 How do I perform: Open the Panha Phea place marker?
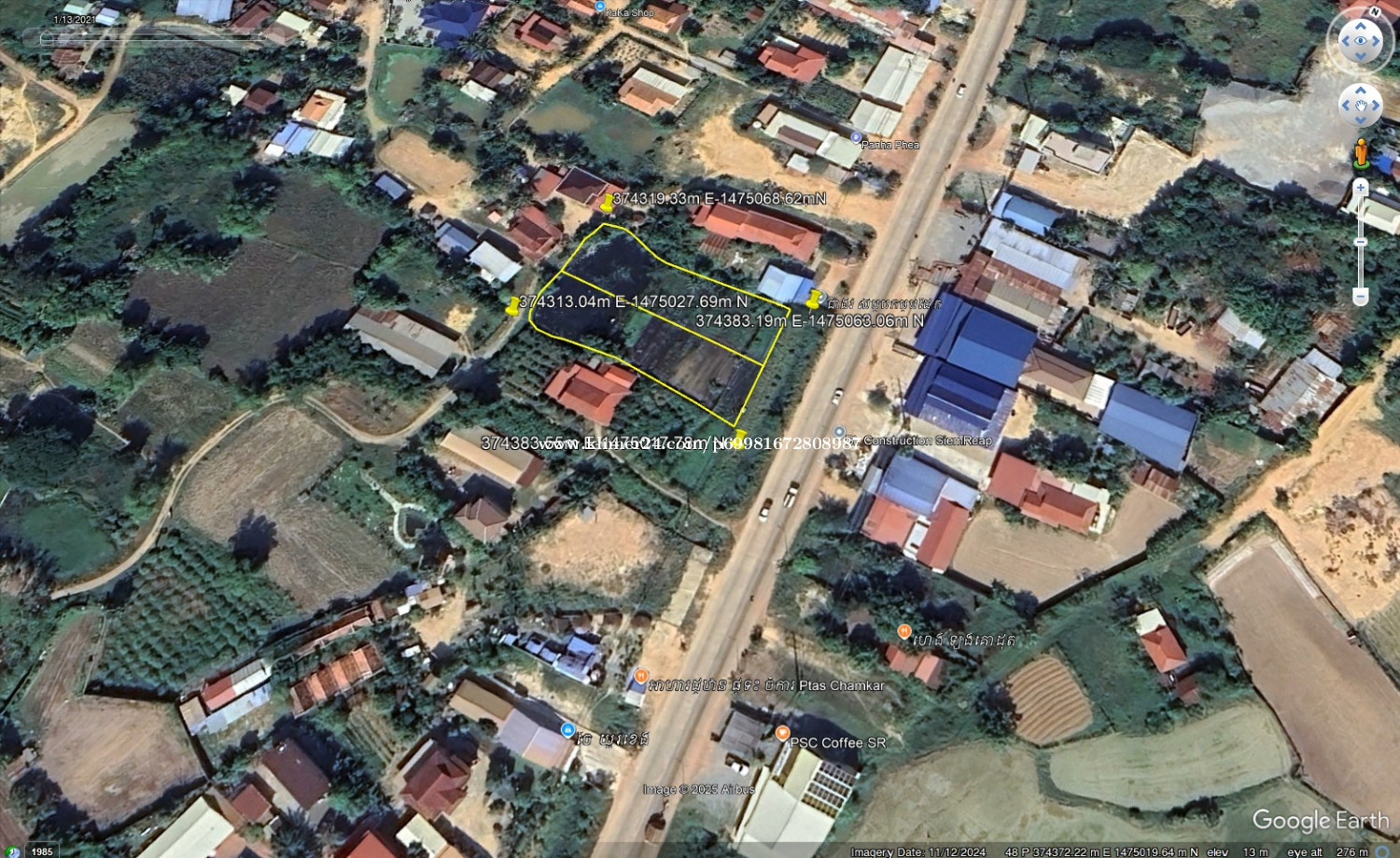click(x=855, y=138)
